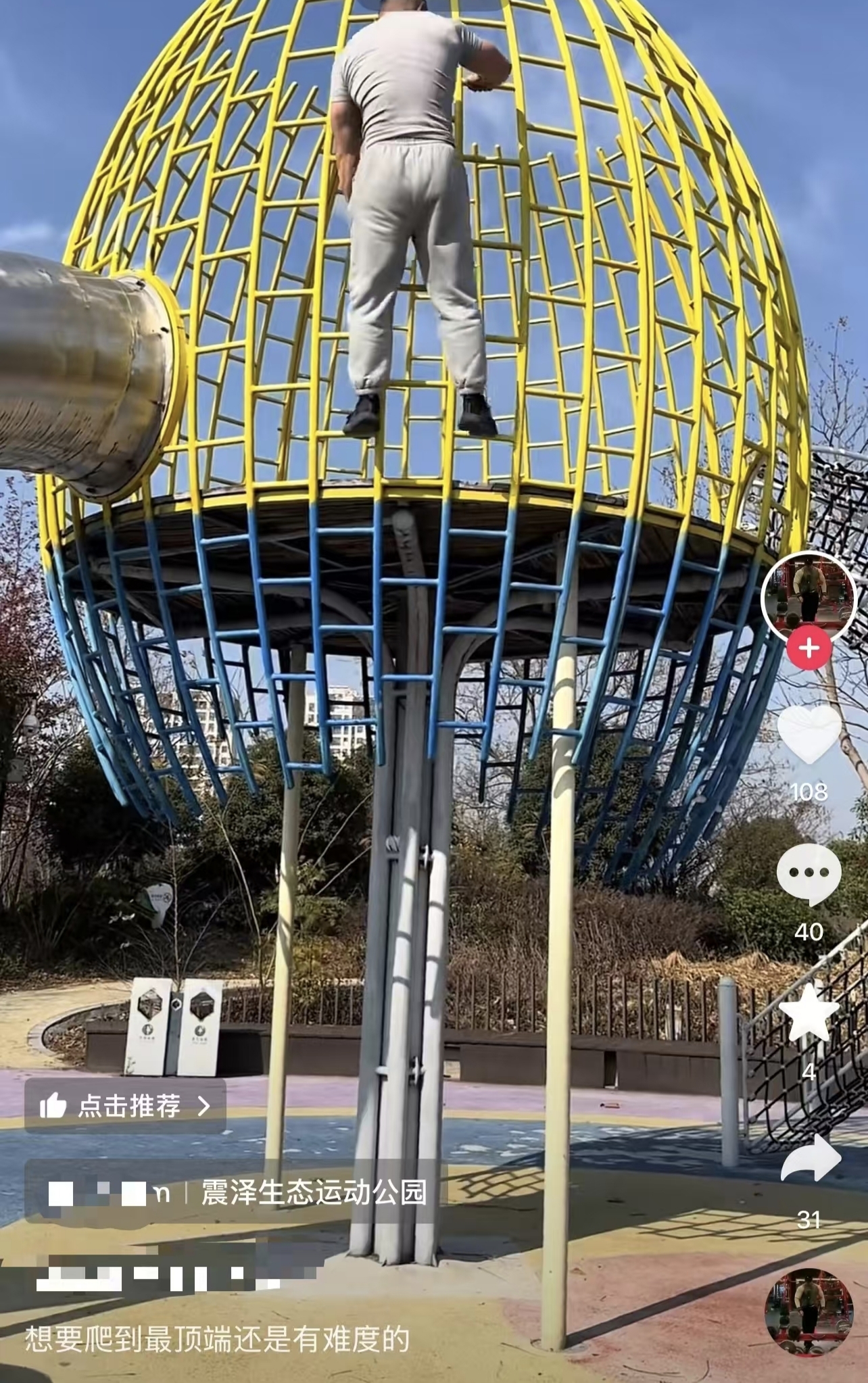
Task: Follow the creator with the plus button
Action: 809,648
